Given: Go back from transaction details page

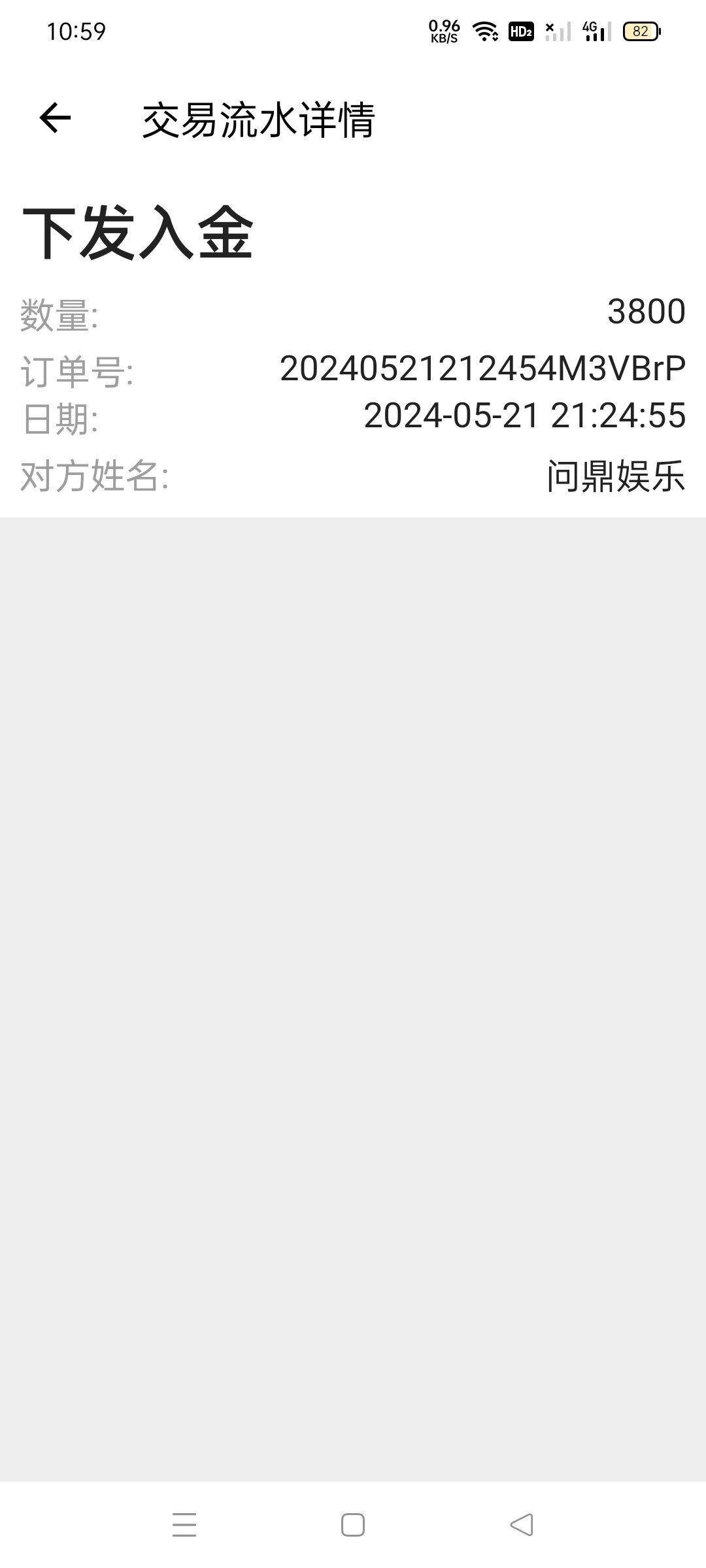Looking at the screenshot, I should 55,118.
